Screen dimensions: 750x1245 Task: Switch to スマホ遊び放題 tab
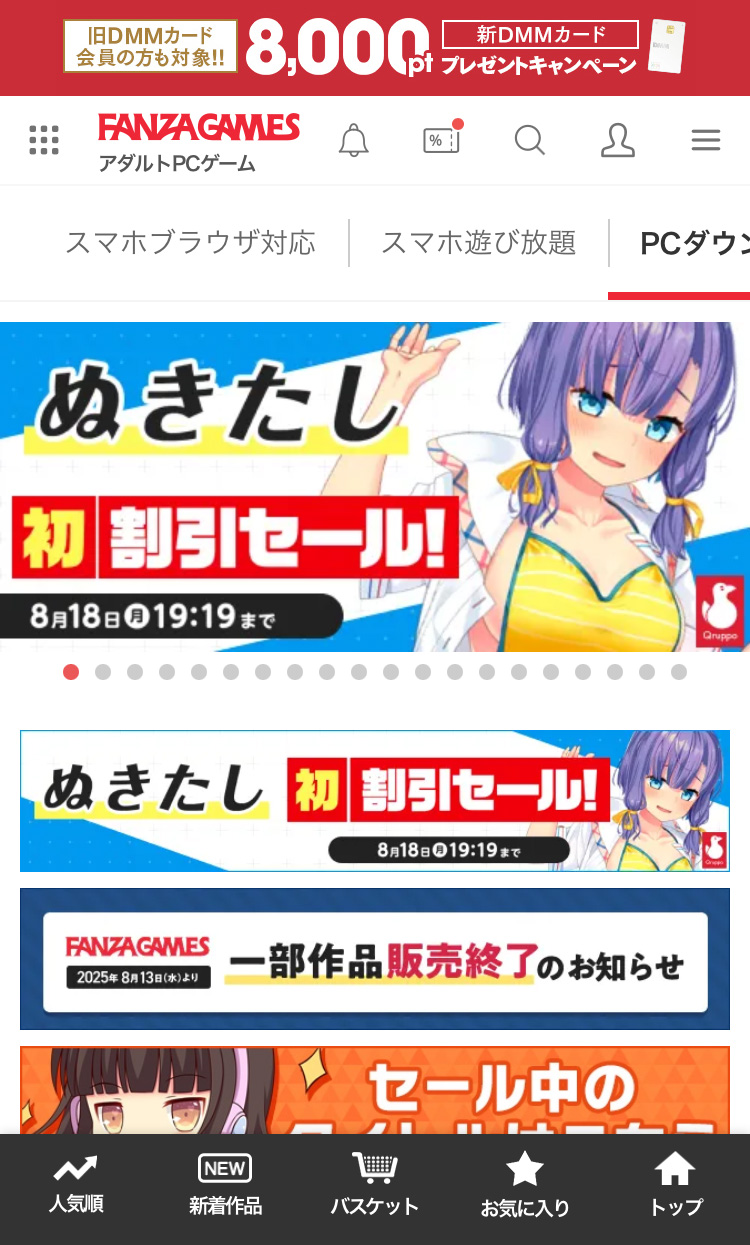pos(478,243)
